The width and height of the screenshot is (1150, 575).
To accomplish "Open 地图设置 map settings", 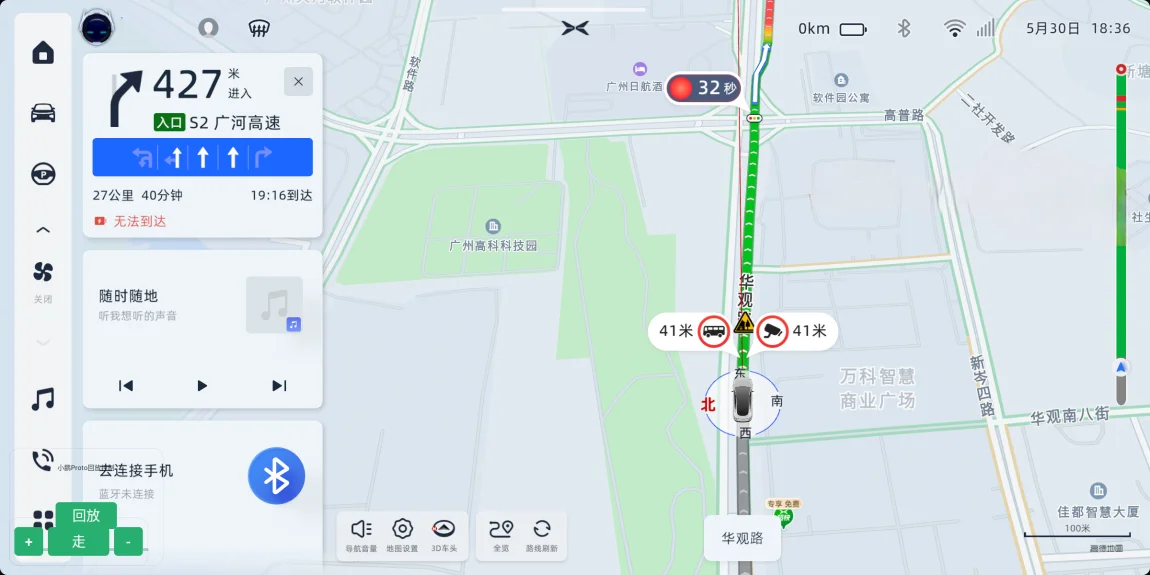I will 402,535.
